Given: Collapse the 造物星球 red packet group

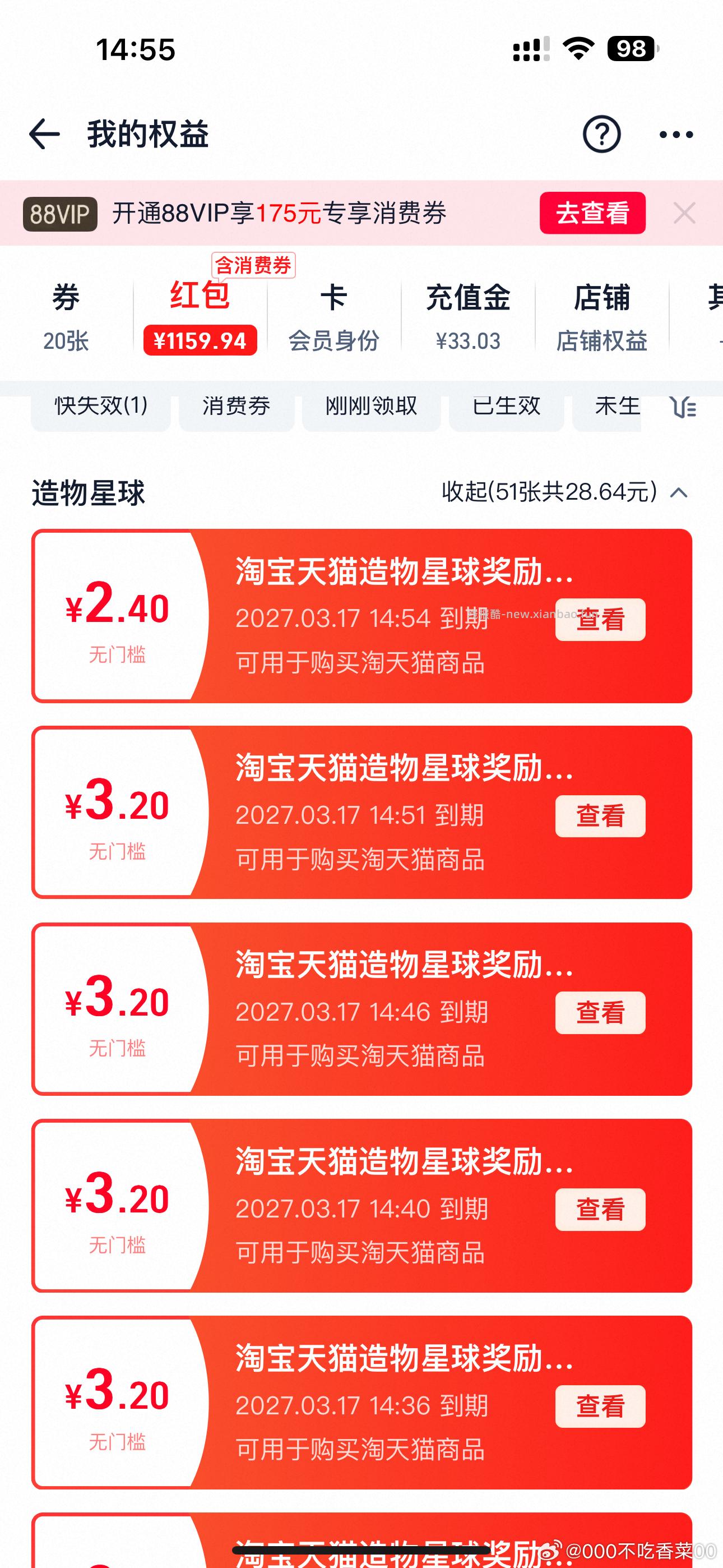Looking at the screenshot, I should [x=566, y=492].
